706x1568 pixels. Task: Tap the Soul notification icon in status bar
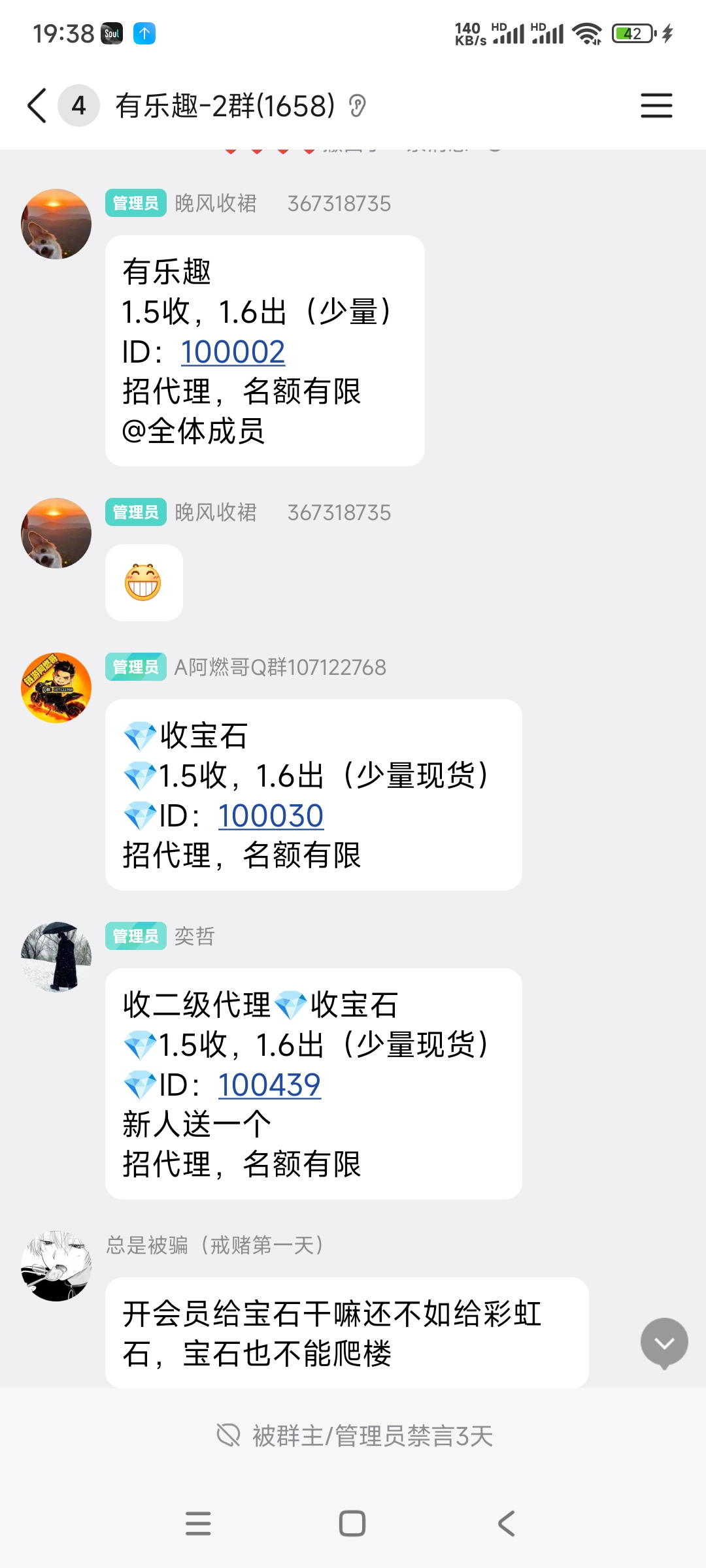[111, 33]
